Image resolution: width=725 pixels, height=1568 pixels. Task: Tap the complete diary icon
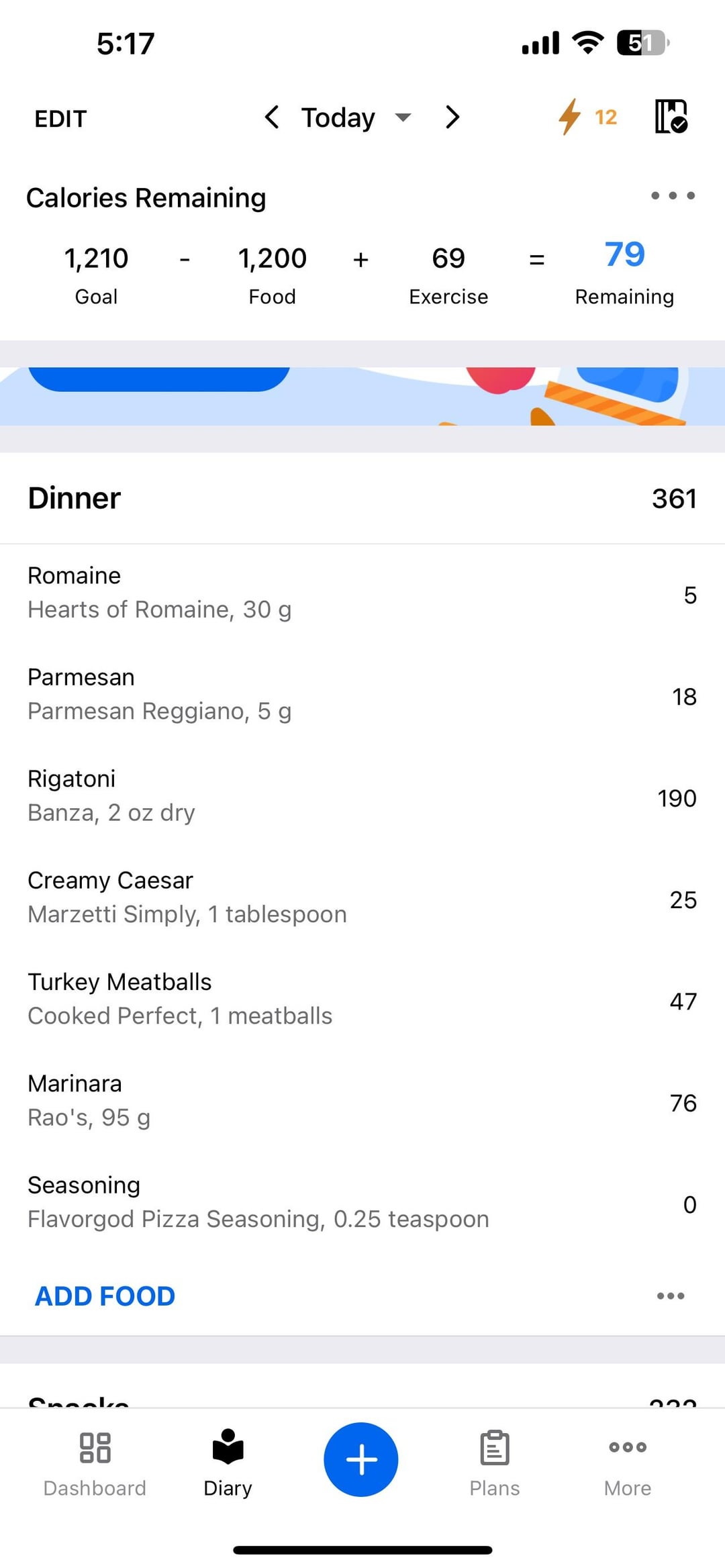(671, 117)
